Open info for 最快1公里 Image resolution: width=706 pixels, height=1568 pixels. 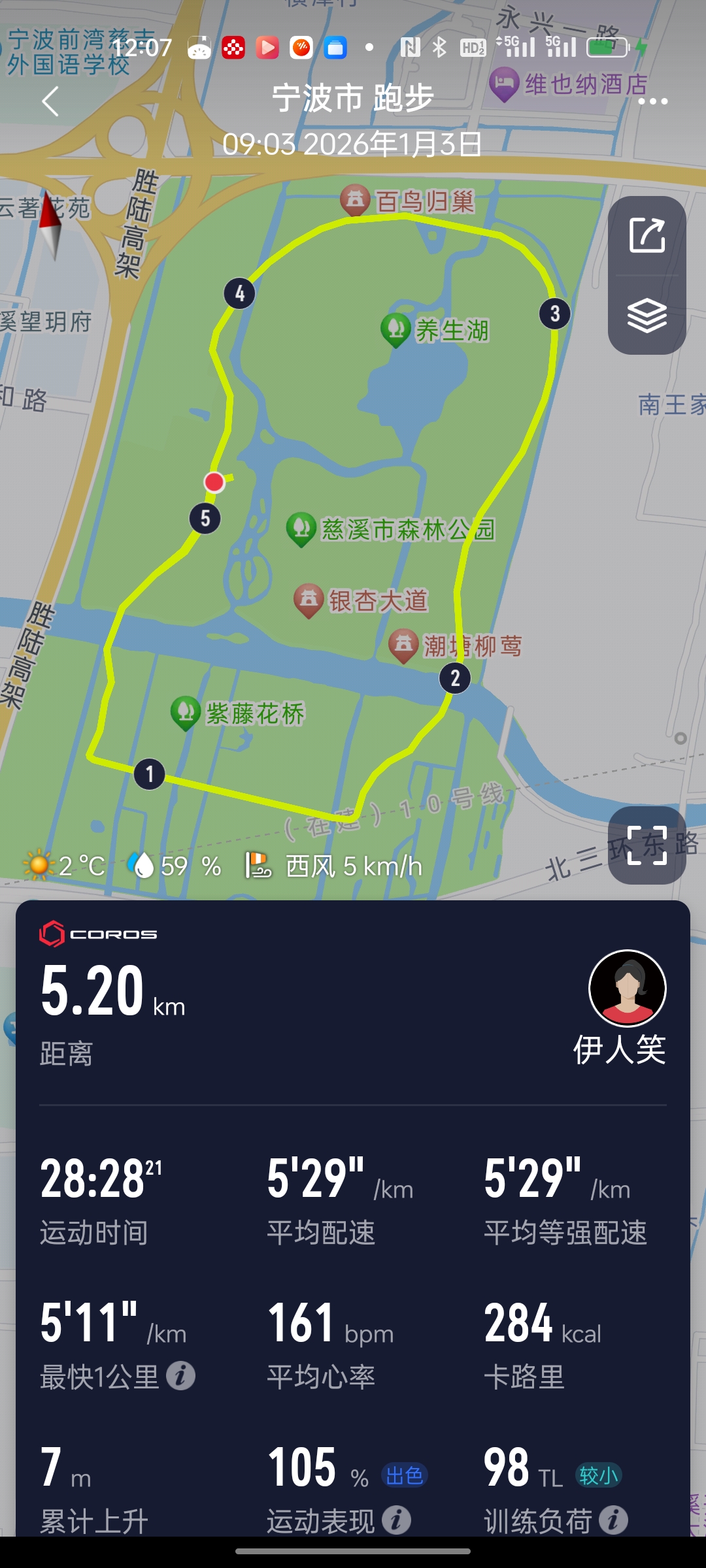pos(180,1377)
